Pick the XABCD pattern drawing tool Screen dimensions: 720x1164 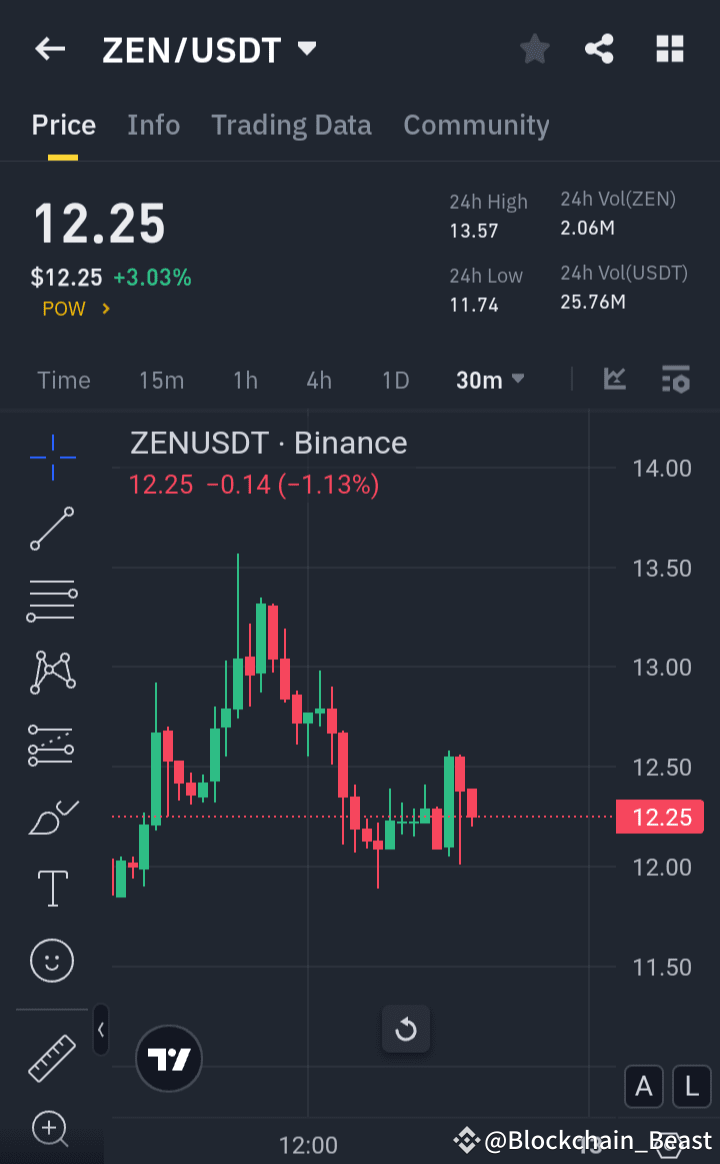51,672
